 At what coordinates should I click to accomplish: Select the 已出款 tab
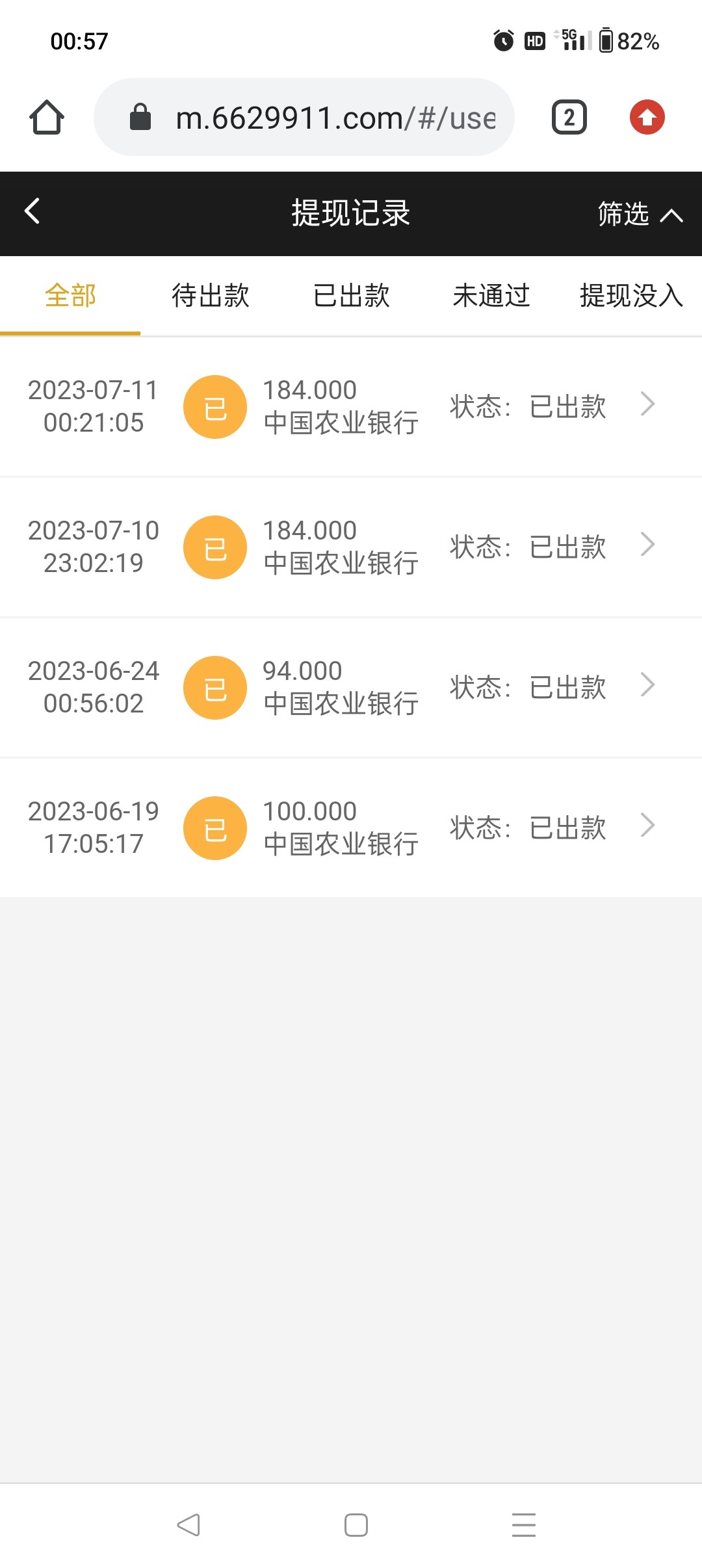(x=351, y=296)
